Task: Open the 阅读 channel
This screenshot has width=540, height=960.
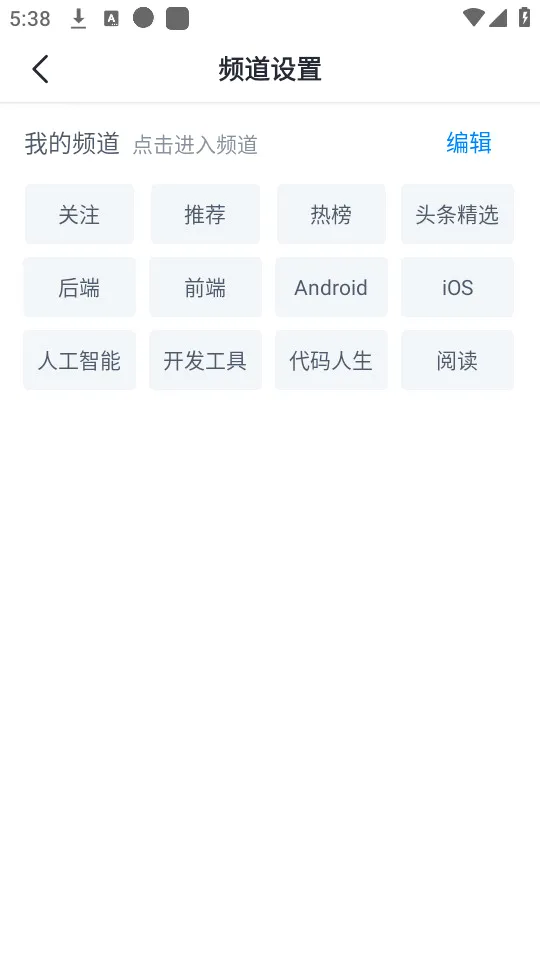Action: tap(457, 360)
